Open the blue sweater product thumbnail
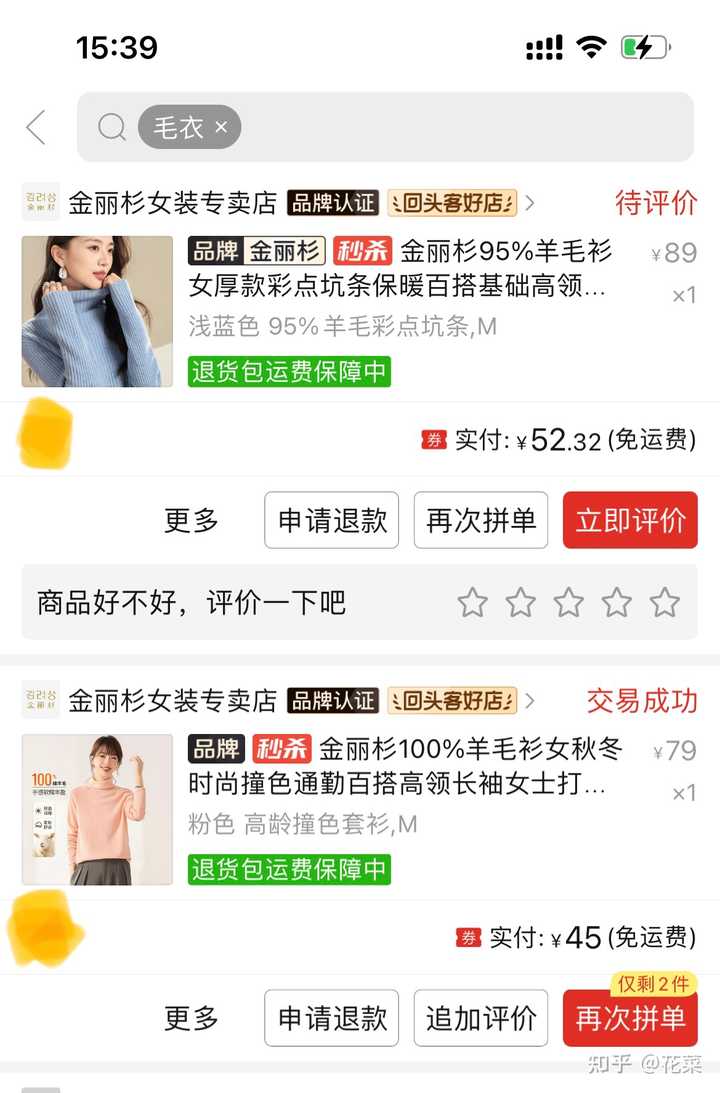This screenshot has height=1093, width=720. [97, 311]
